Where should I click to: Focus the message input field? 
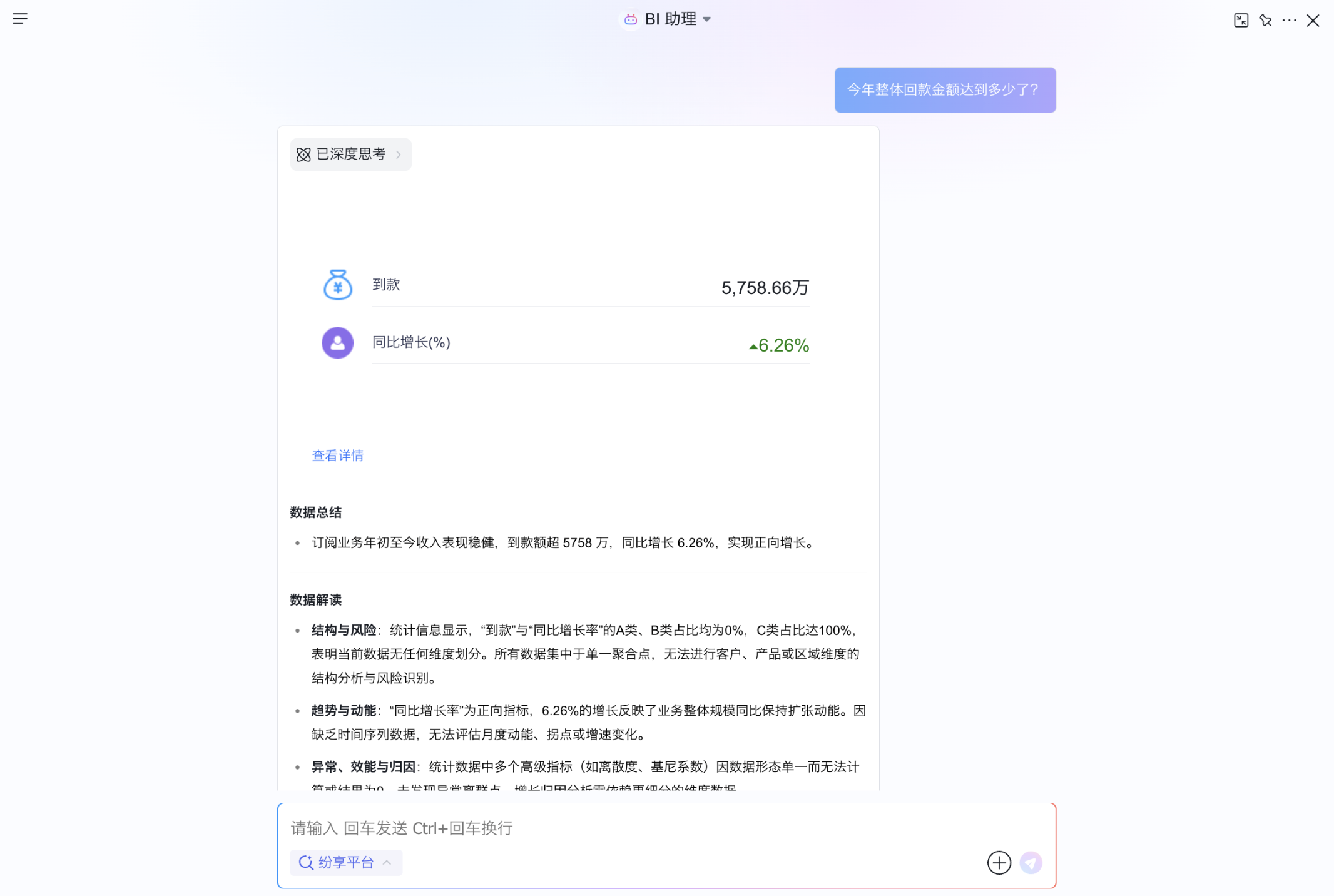pos(626,828)
